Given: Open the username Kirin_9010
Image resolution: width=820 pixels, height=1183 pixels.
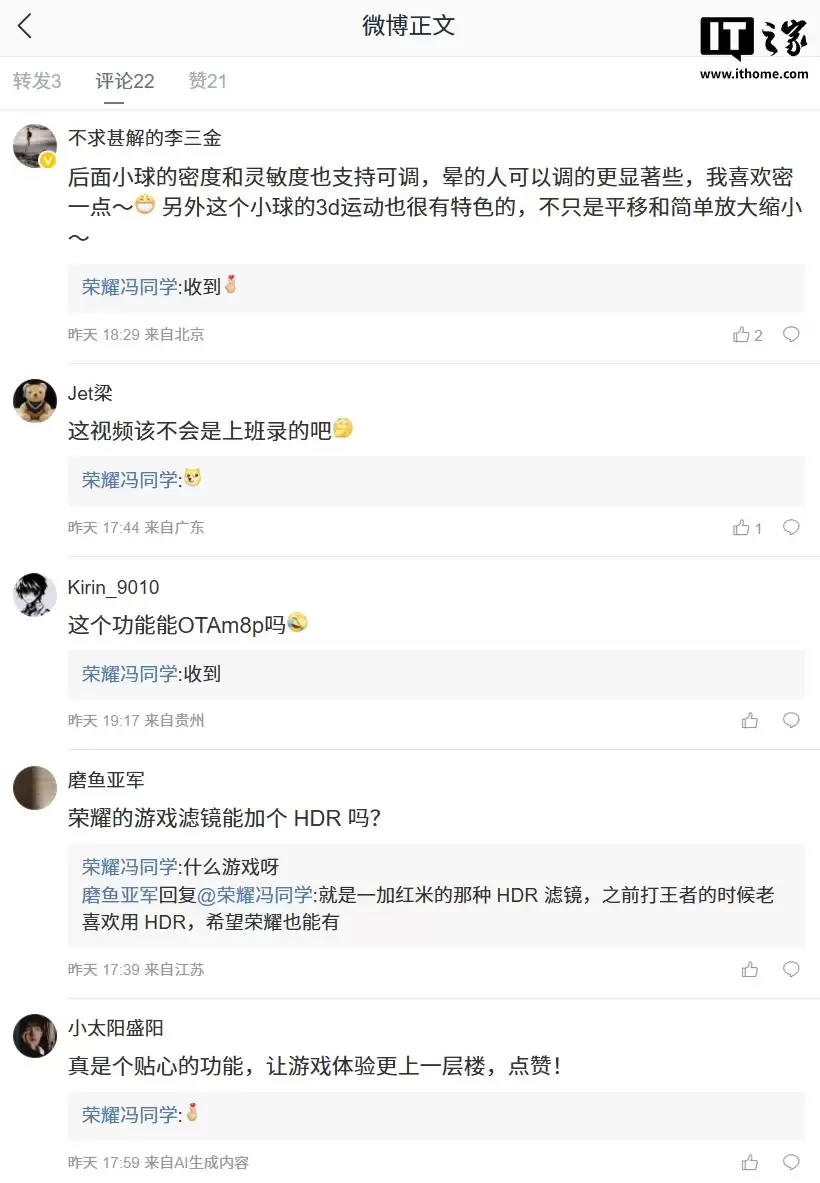Looking at the screenshot, I should click(113, 587).
